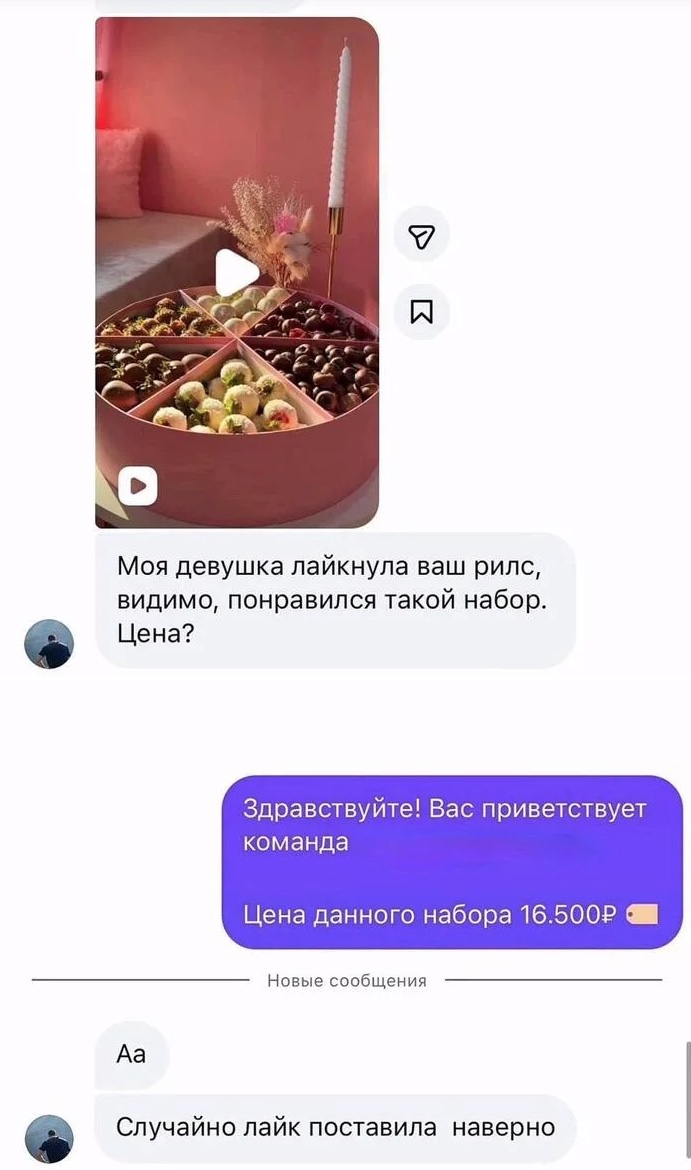Tap avatar beside "Случайно лайк поставила" message

tap(49, 1138)
